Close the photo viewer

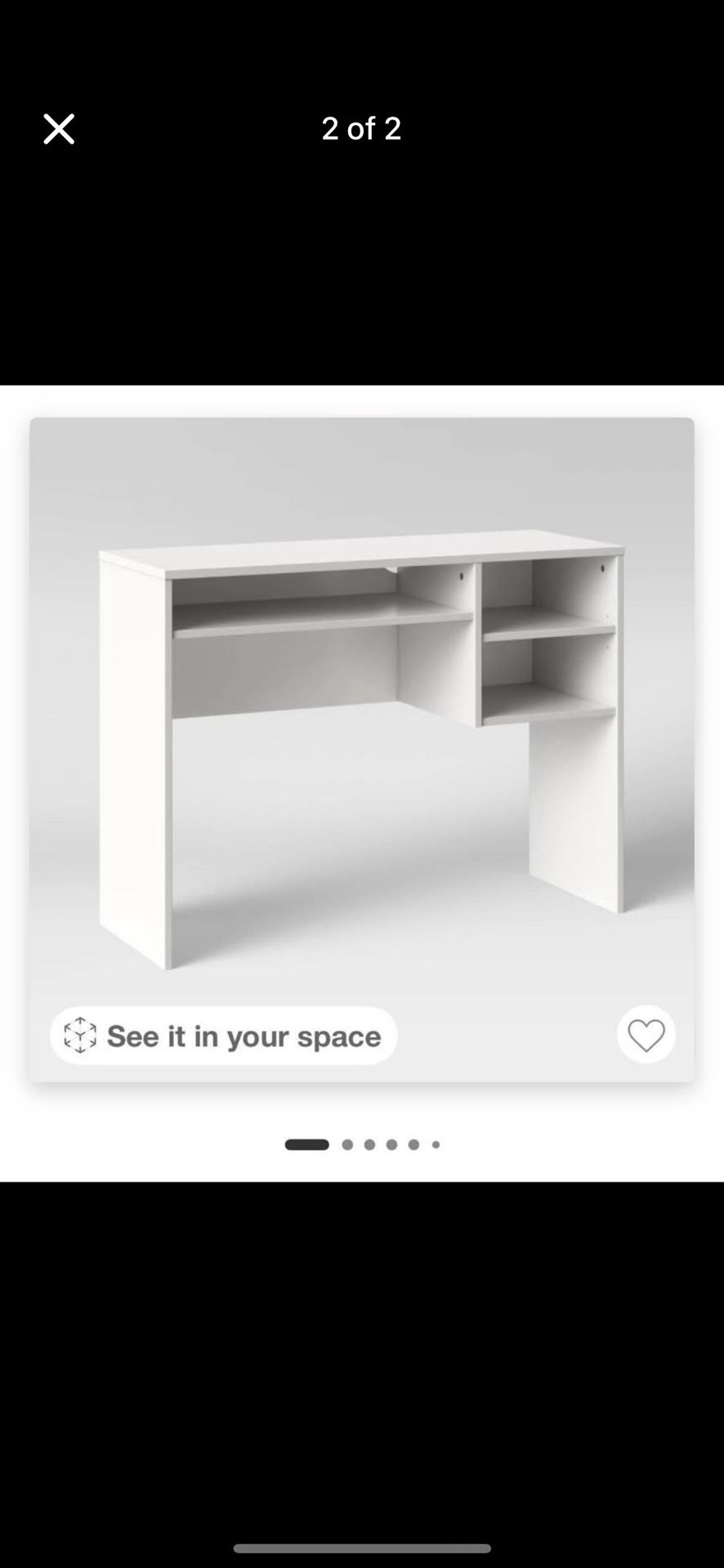coord(59,129)
